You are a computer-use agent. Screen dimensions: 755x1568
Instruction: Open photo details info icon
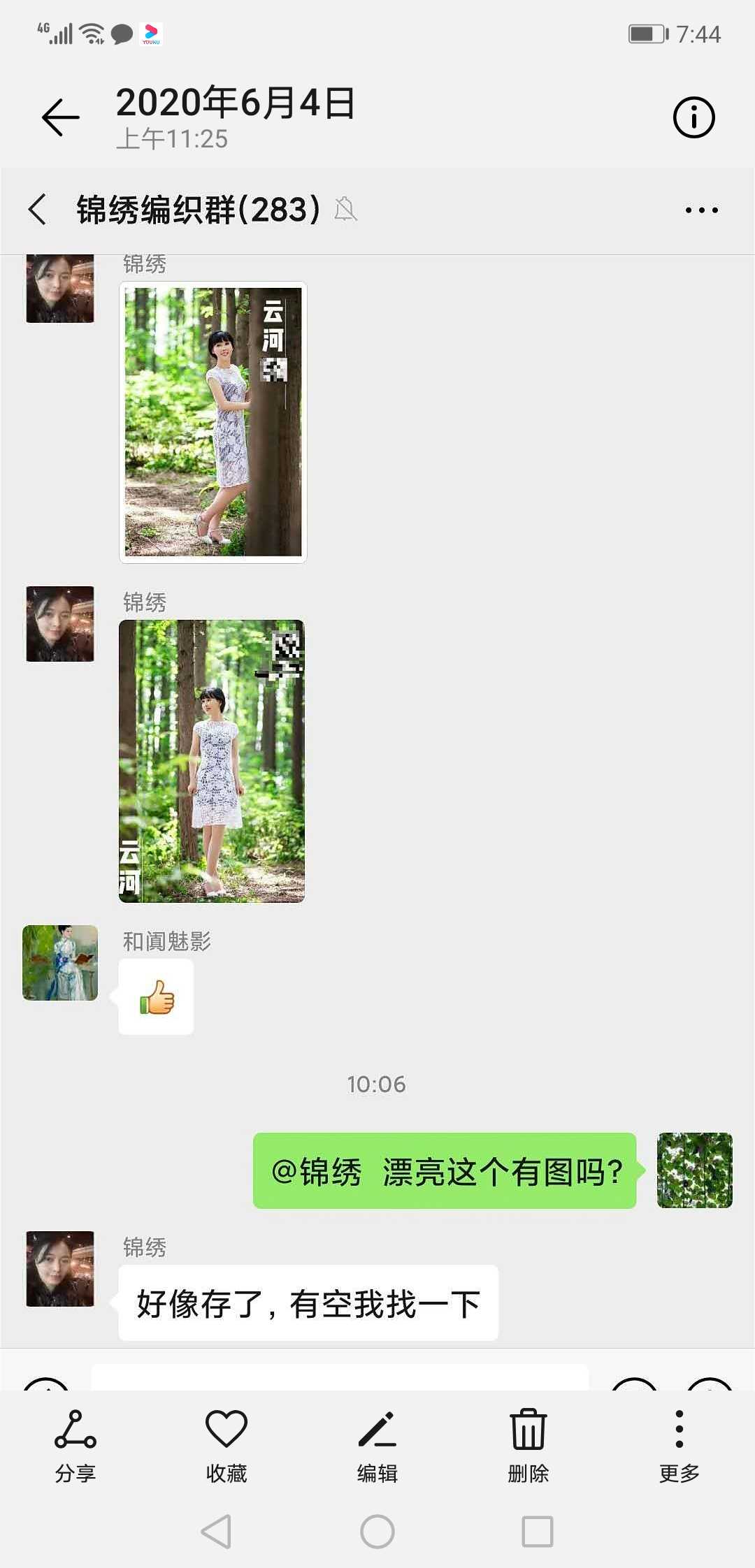(x=693, y=117)
